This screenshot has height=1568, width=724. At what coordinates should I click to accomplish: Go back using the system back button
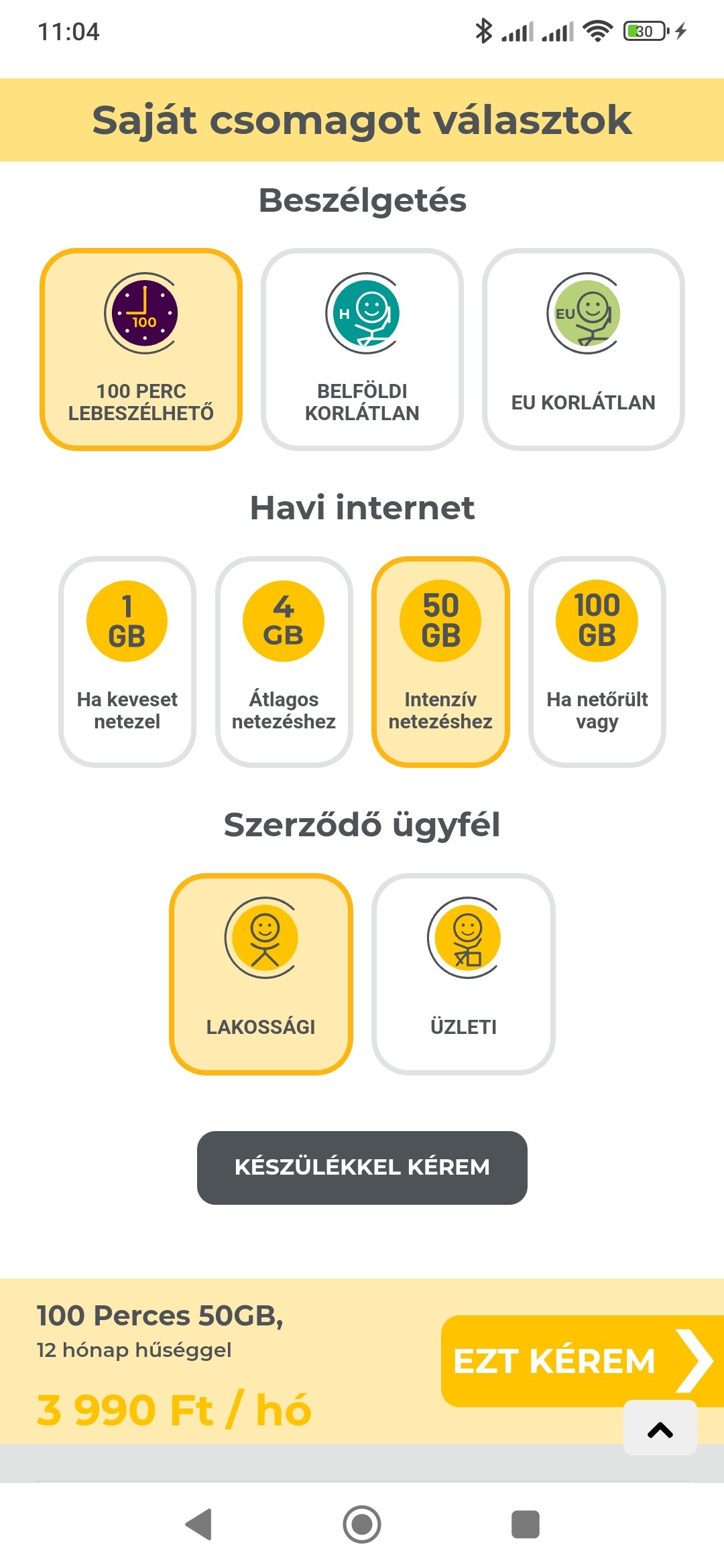[199, 1524]
